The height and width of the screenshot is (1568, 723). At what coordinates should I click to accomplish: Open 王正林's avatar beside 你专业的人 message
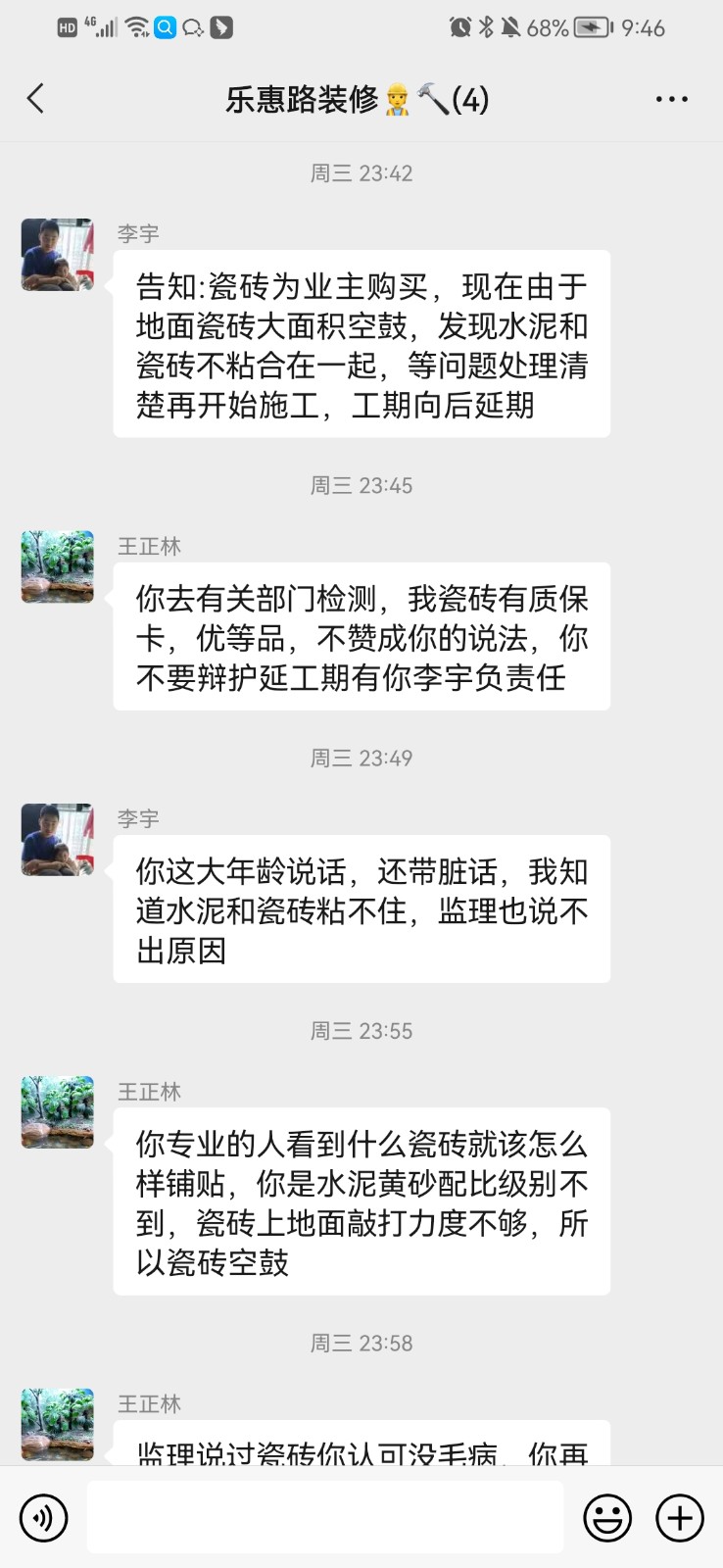coord(58,1112)
